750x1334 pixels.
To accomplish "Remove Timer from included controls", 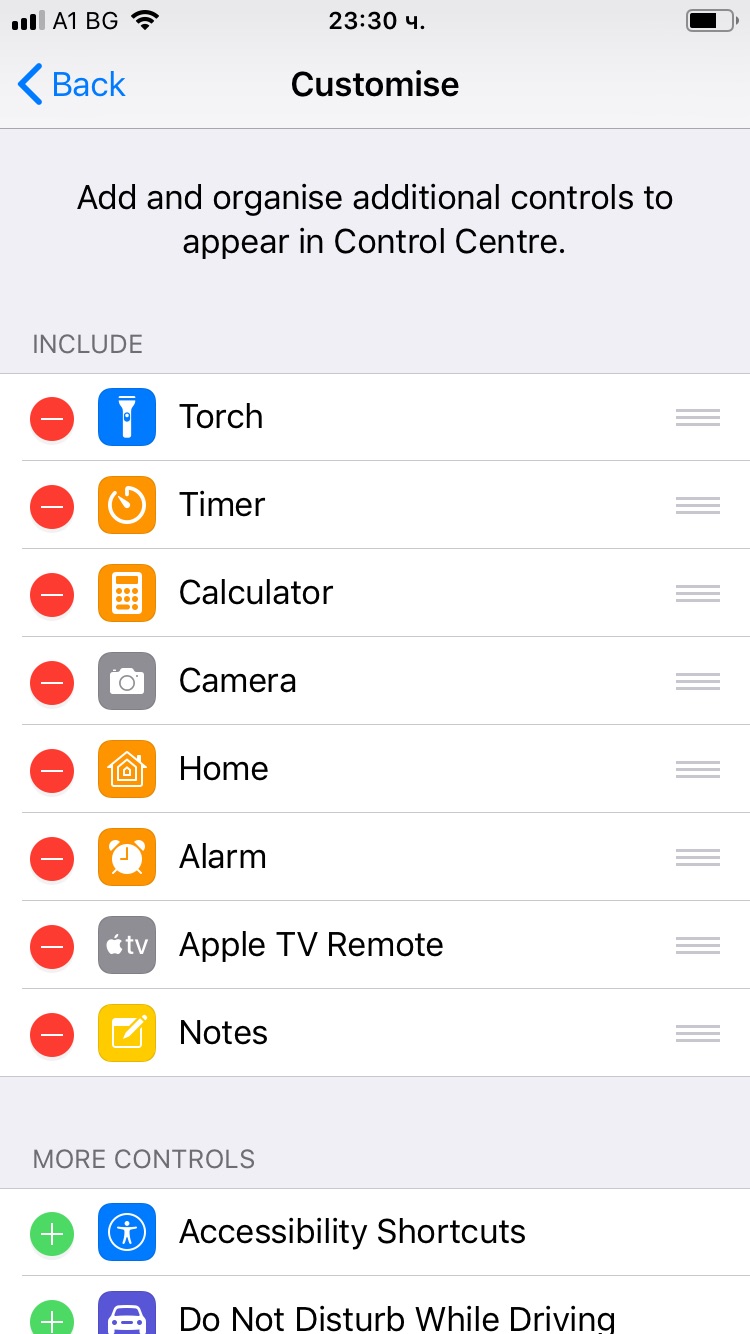I will 52,506.
